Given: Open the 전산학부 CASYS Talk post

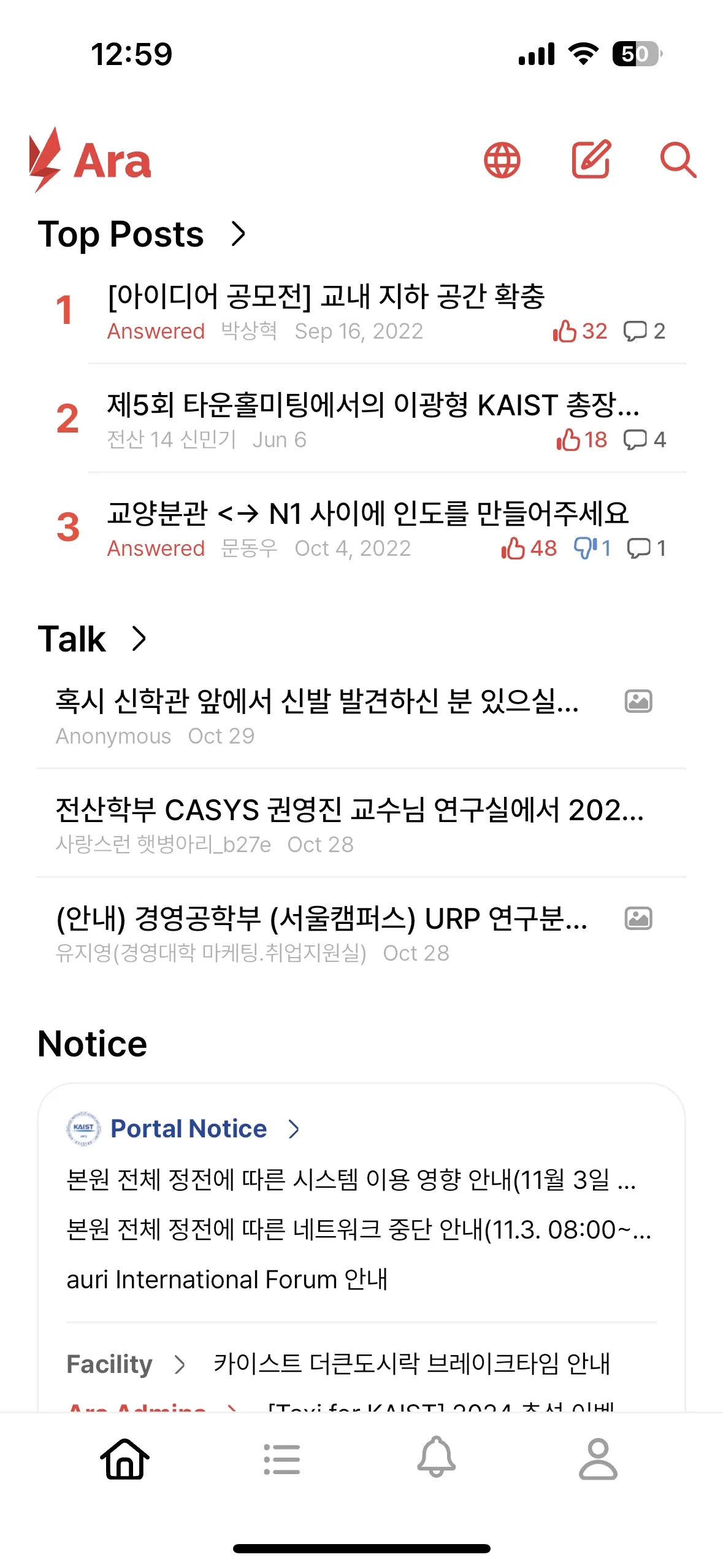Looking at the screenshot, I should click(x=361, y=825).
